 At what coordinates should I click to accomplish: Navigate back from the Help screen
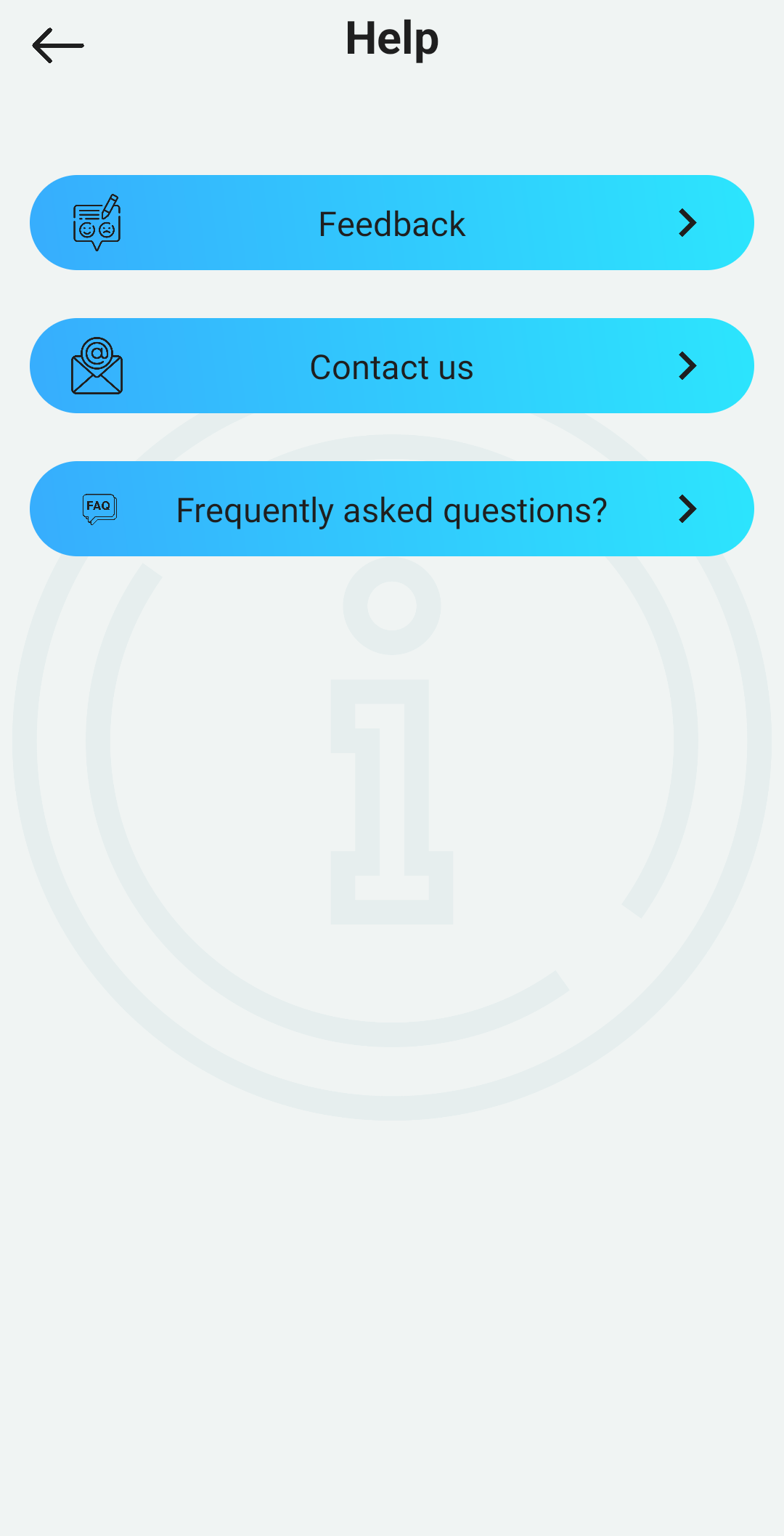point(57,45)
